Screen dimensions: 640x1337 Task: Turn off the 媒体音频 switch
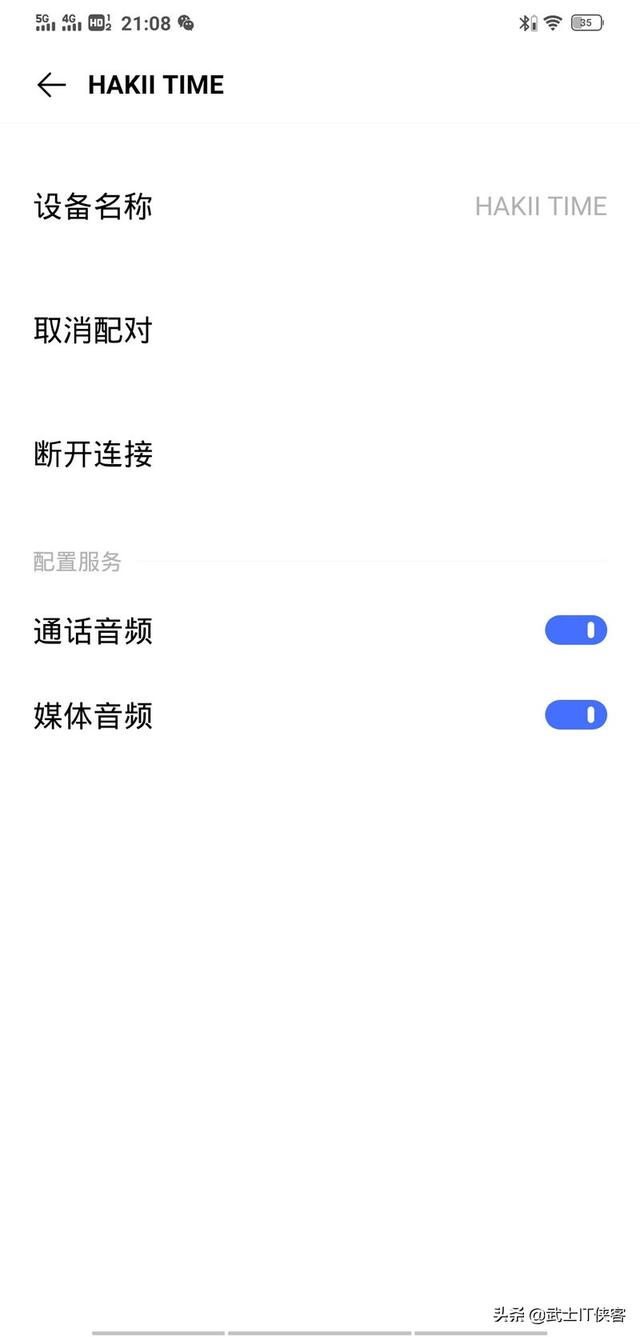click(575, 715)
